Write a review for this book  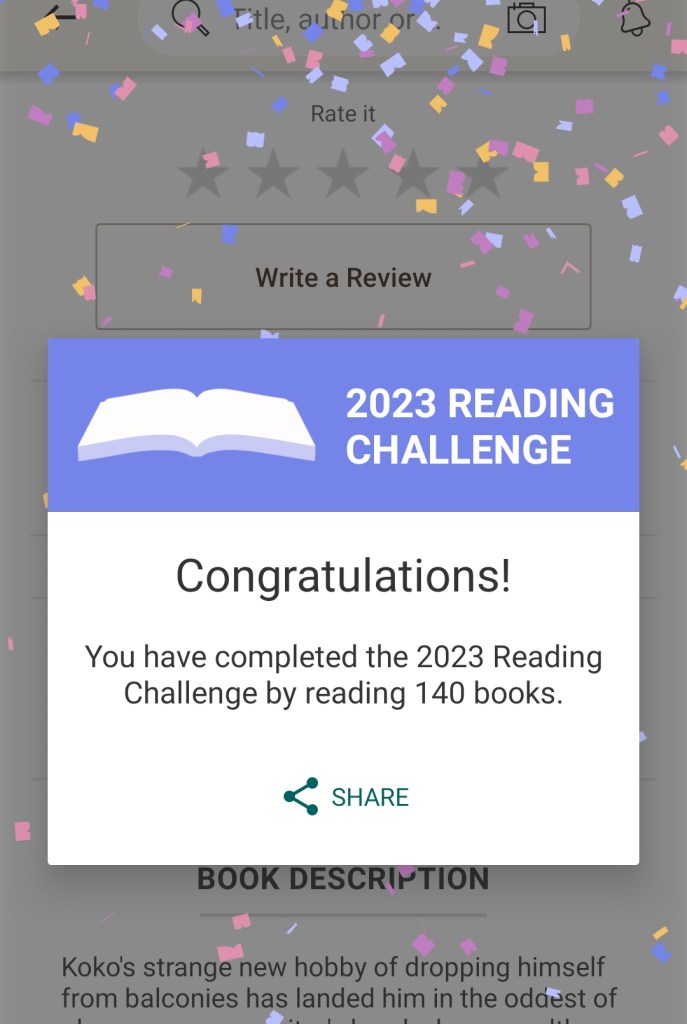(x=343, y=277)
